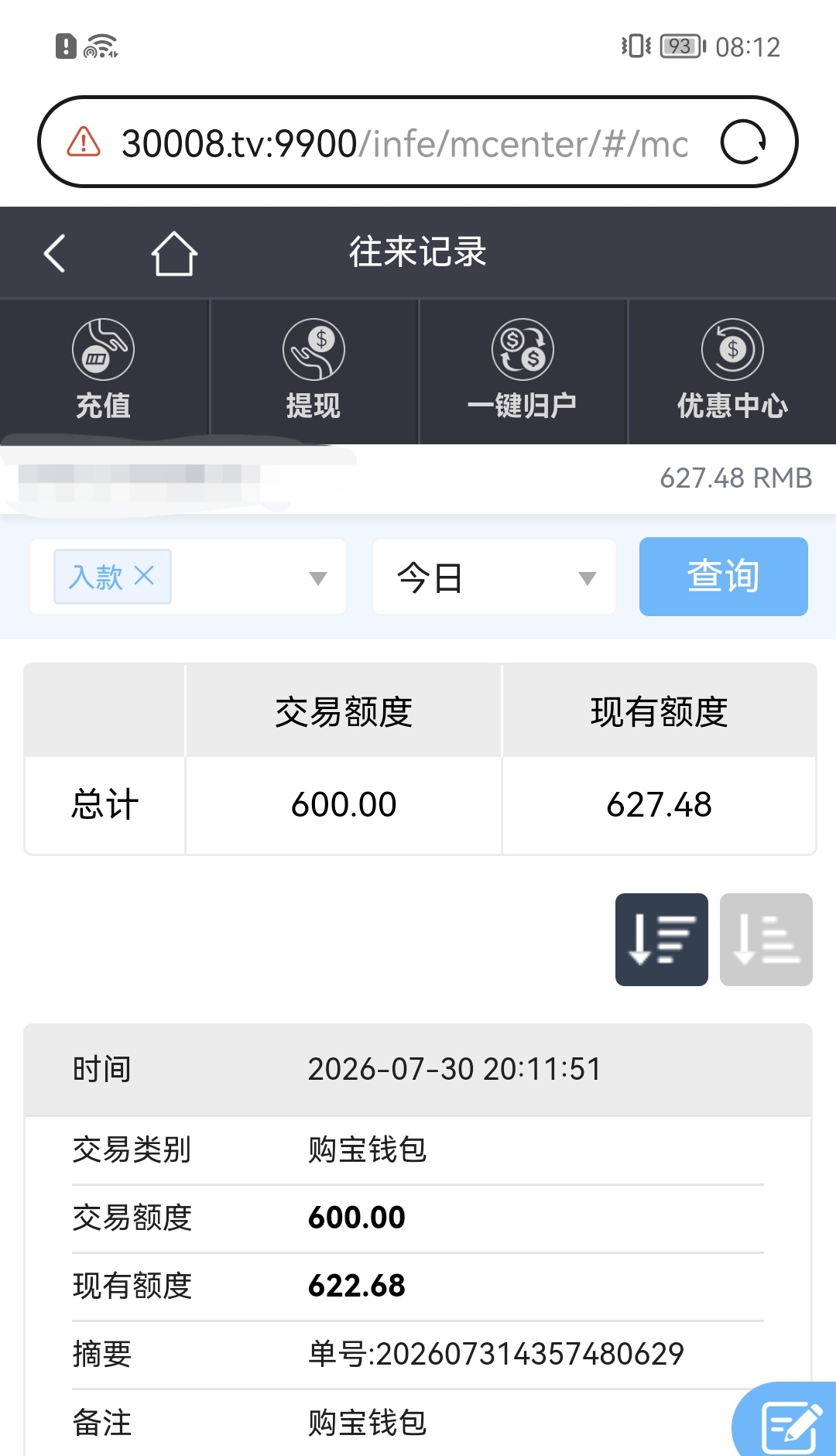Open 充值 recharge section
Viewport: 836px width, 1456px height.
click(x=104, y=371)
